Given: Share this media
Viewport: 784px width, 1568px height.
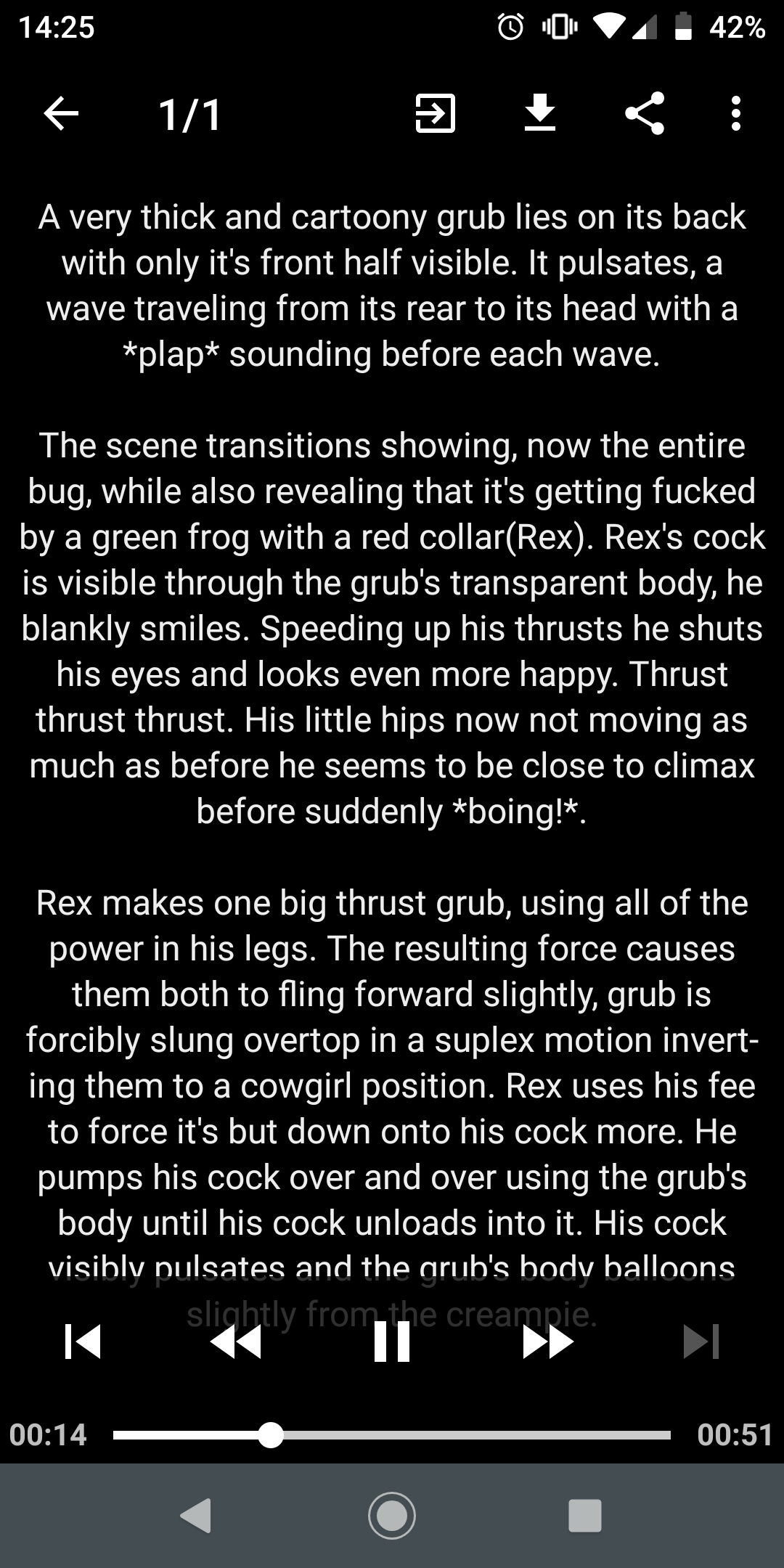Looking at the screenshot, I should pos(644,114).
